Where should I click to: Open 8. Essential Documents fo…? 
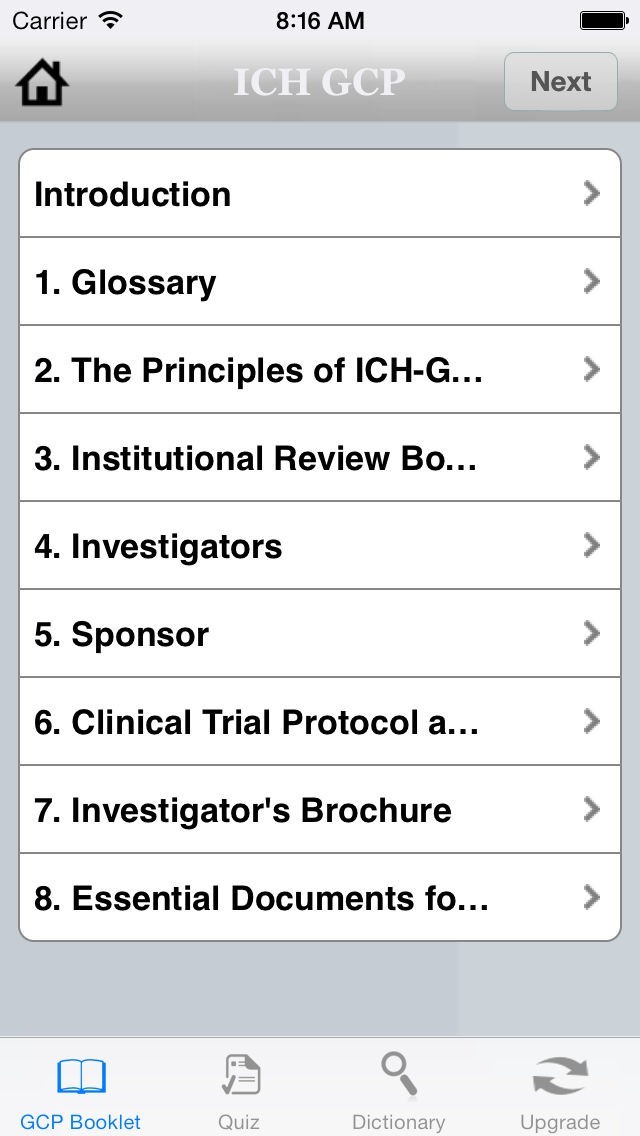320,898
